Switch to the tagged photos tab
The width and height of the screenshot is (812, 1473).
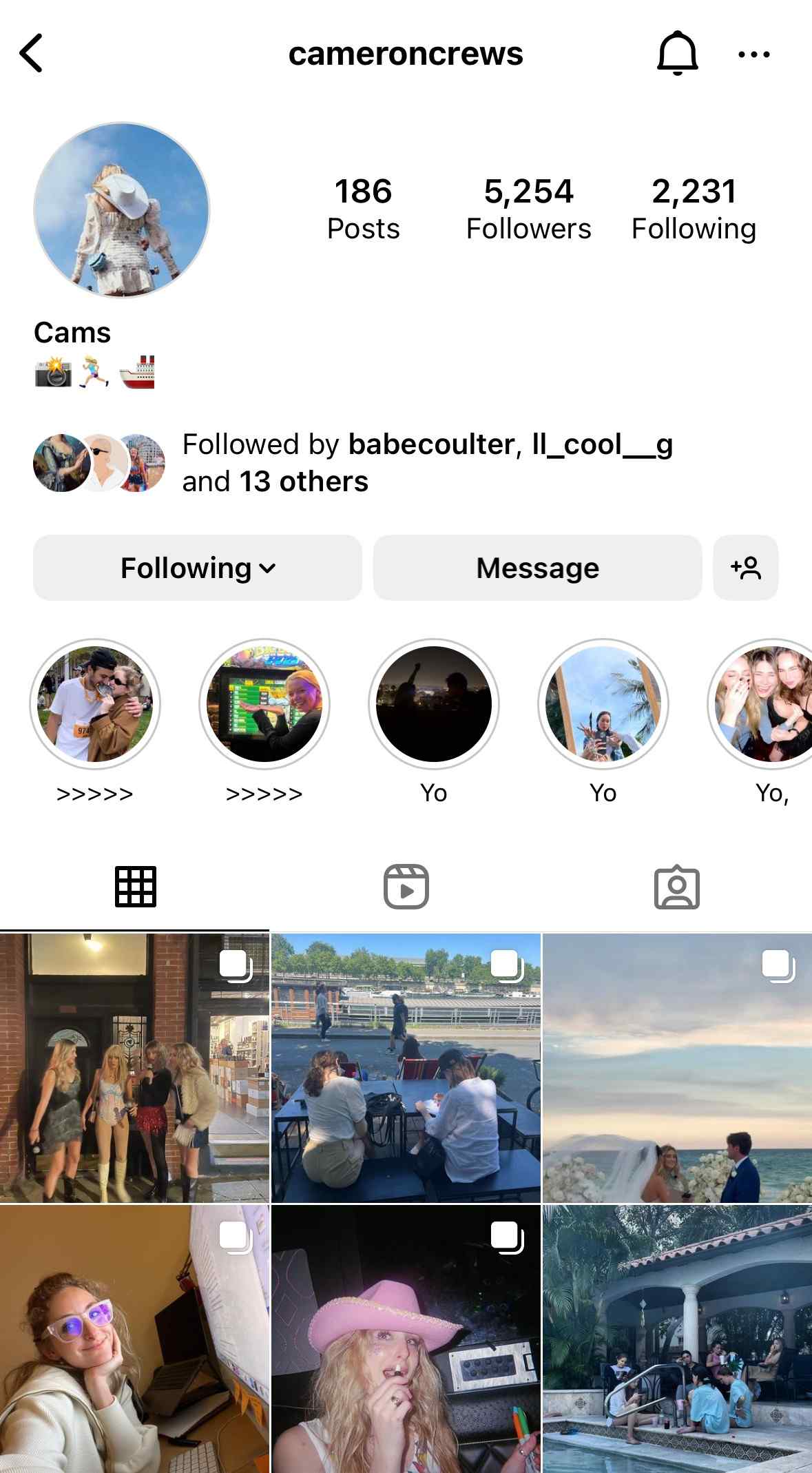click(x=676, y=887)
